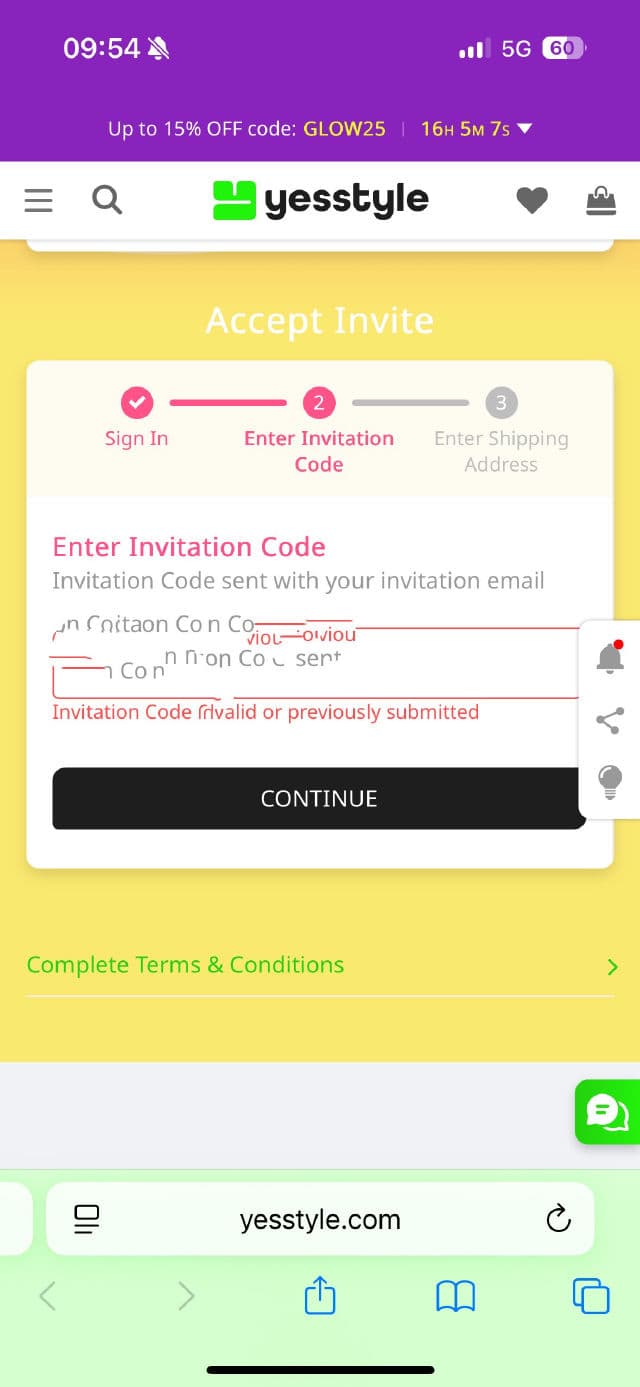Open the Safari page format menu

pos(87,1219)
